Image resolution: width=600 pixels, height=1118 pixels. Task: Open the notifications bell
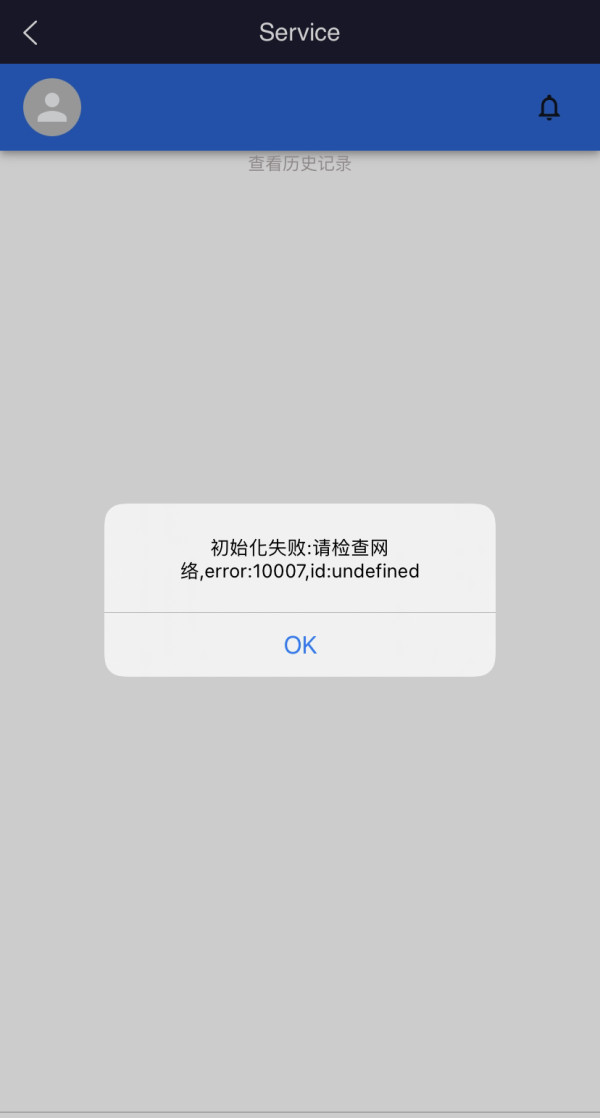point(549,108)
